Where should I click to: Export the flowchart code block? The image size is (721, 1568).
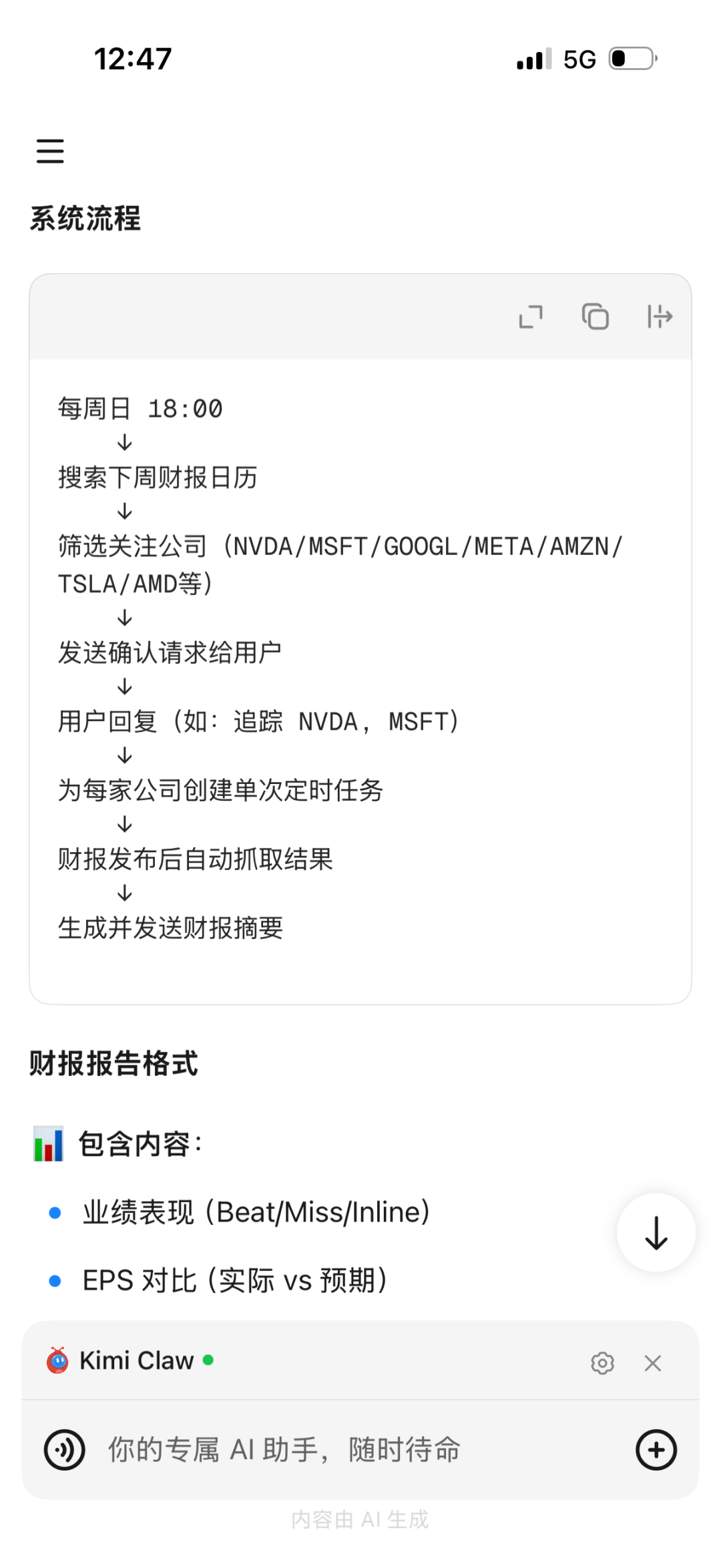[660, 317]
